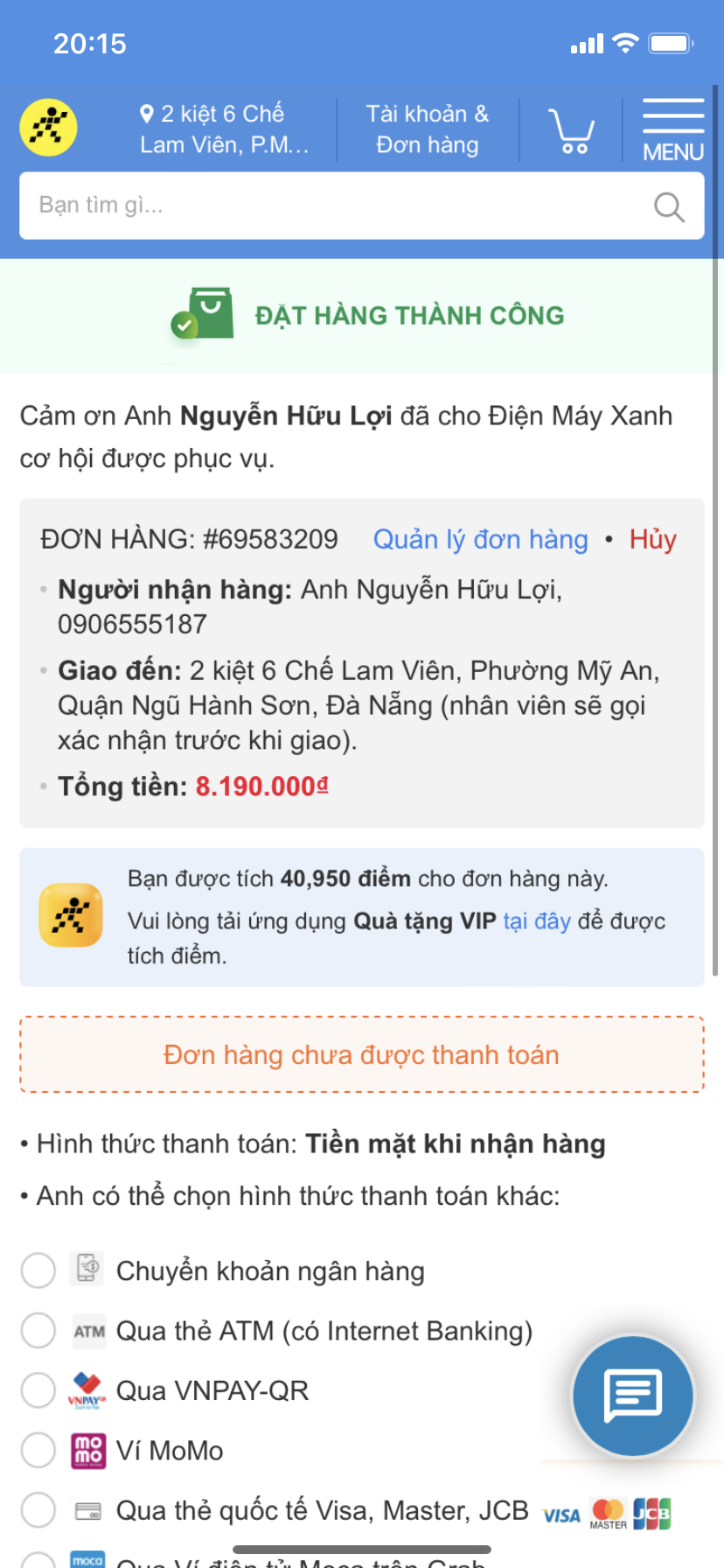Select Qua thẻ ATM payment option

click(38, 1331)
